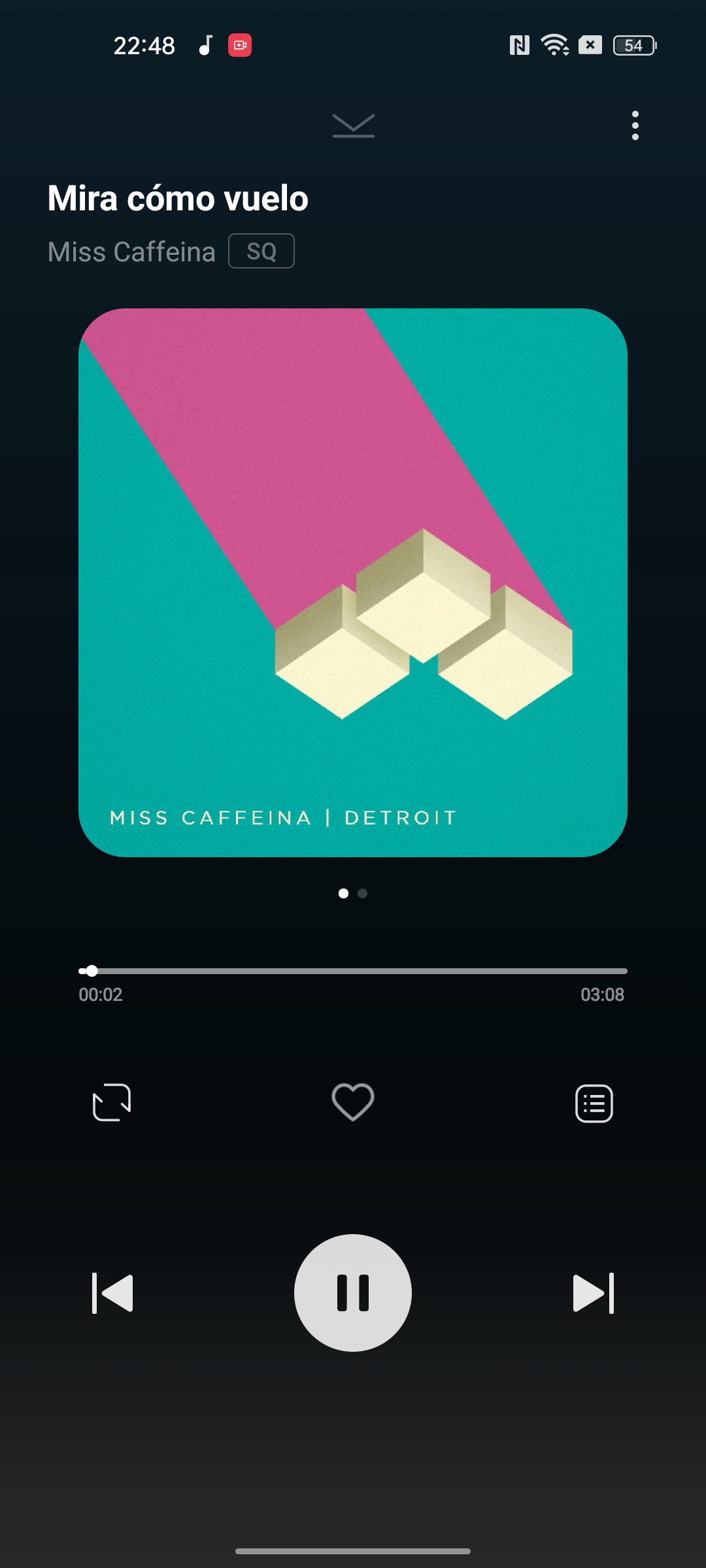
Task: Tap the SQ sound quality badge
Action: pyautogui.click(x=261, y=251)
